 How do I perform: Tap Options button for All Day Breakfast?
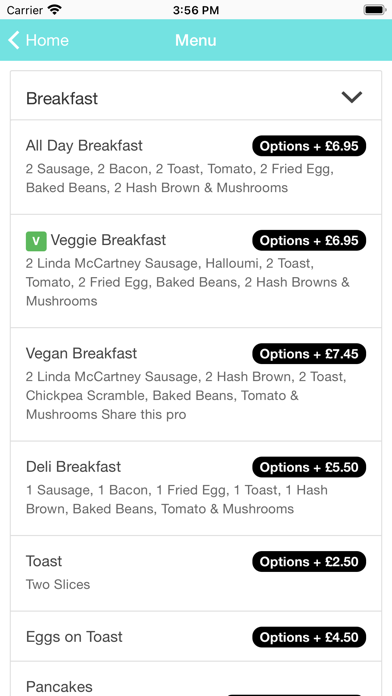309,146
